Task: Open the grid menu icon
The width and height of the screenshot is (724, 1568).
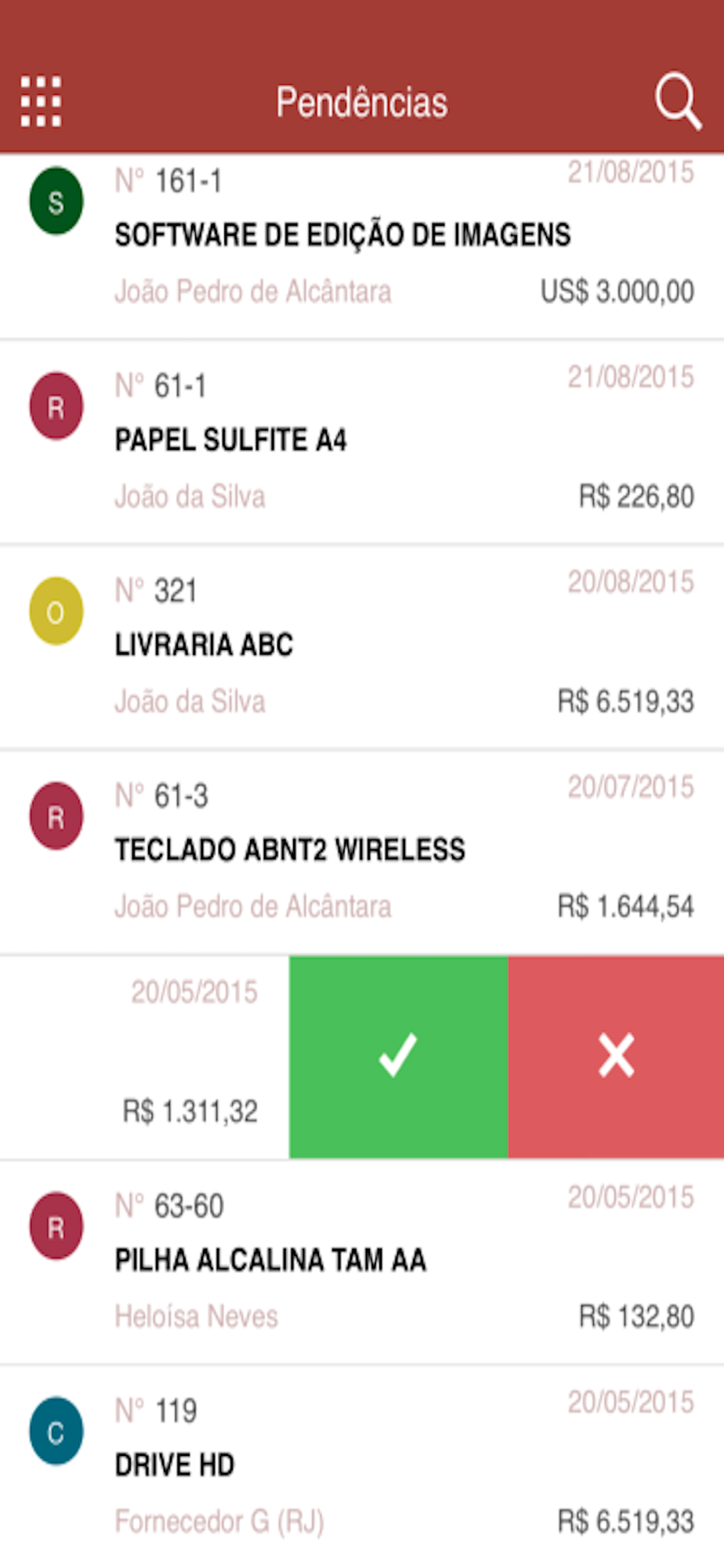Action: tap(41, 102)
